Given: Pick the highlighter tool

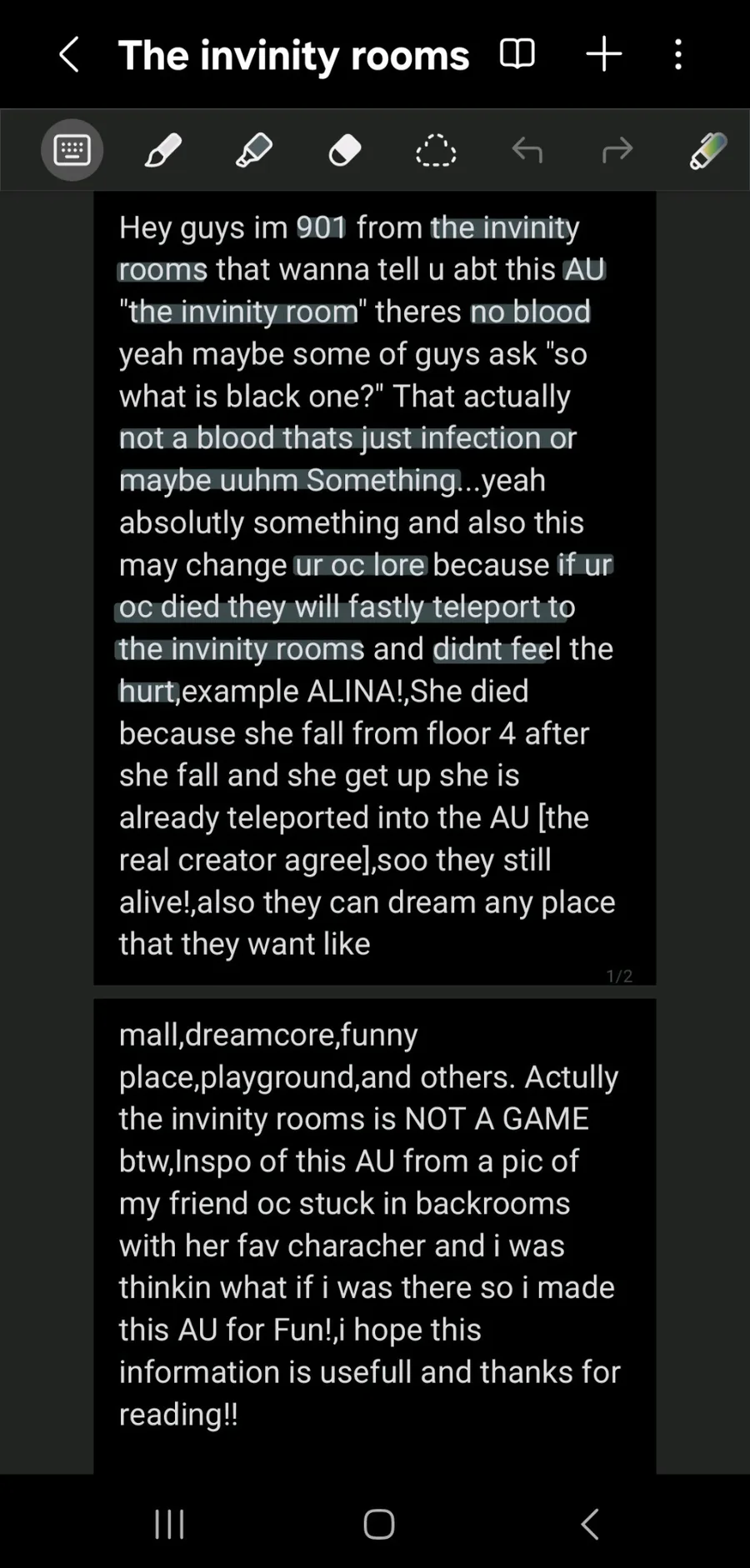Looking at the screenshot, I should click(x=253, y=151).
